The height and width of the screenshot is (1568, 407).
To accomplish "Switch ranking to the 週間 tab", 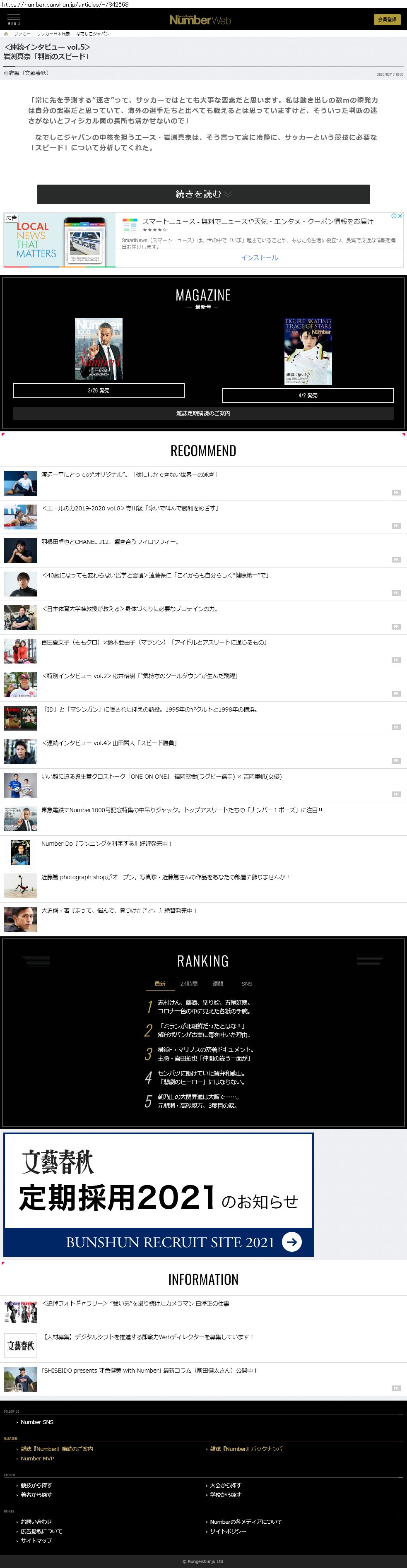I will click(217, 984).
